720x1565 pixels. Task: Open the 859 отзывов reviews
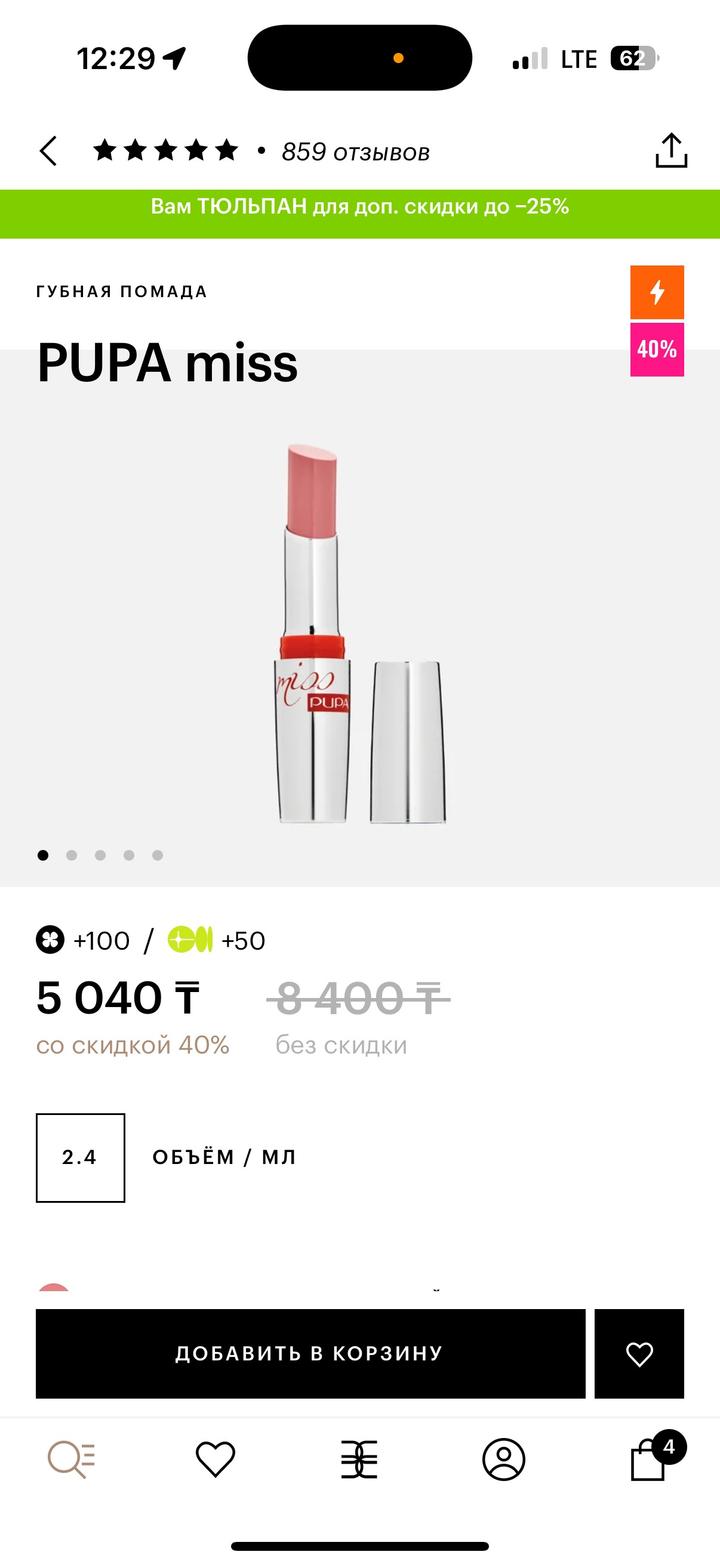[x=355, y=152]
